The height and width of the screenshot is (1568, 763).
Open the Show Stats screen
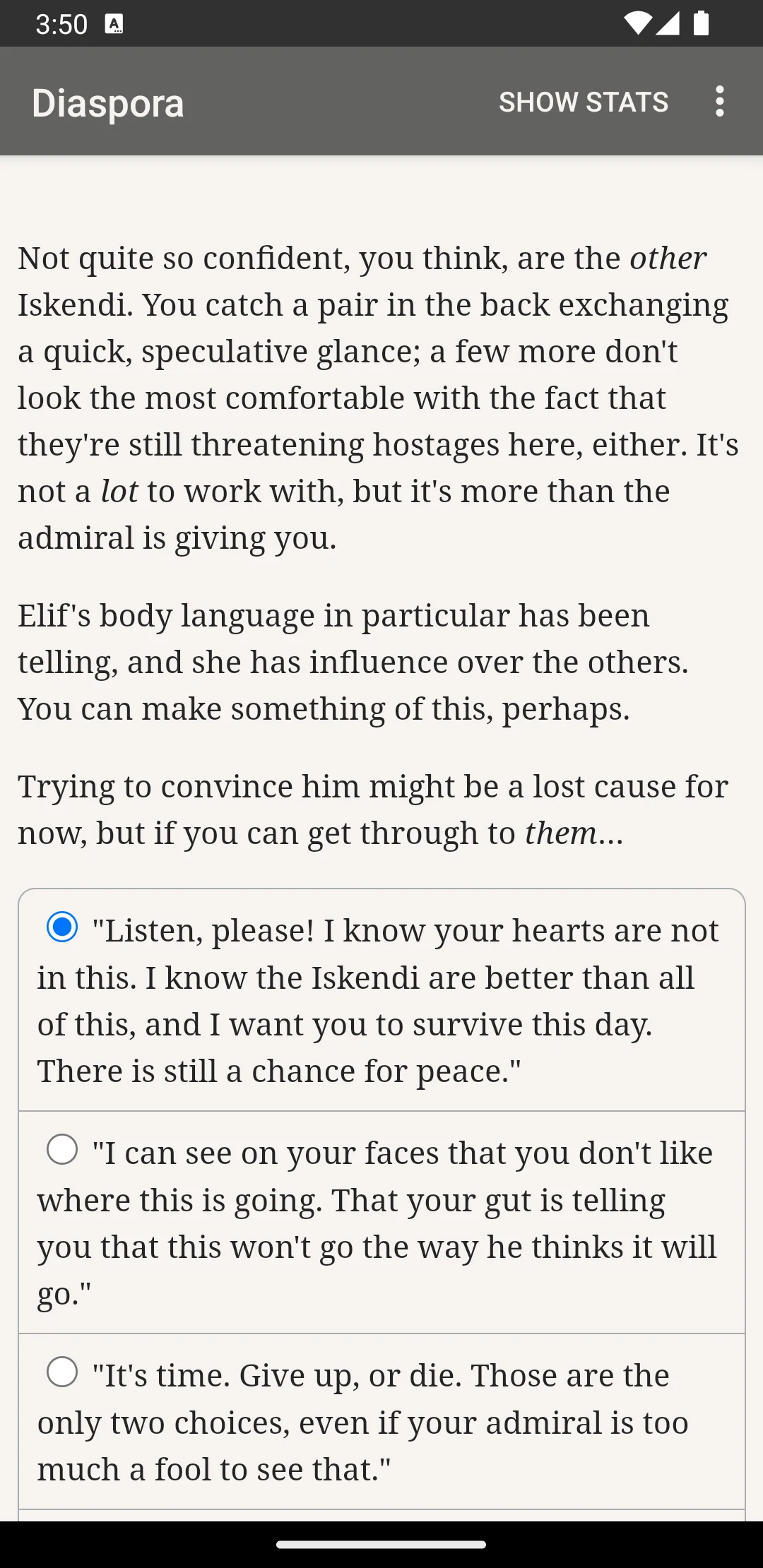pos(584,102)
